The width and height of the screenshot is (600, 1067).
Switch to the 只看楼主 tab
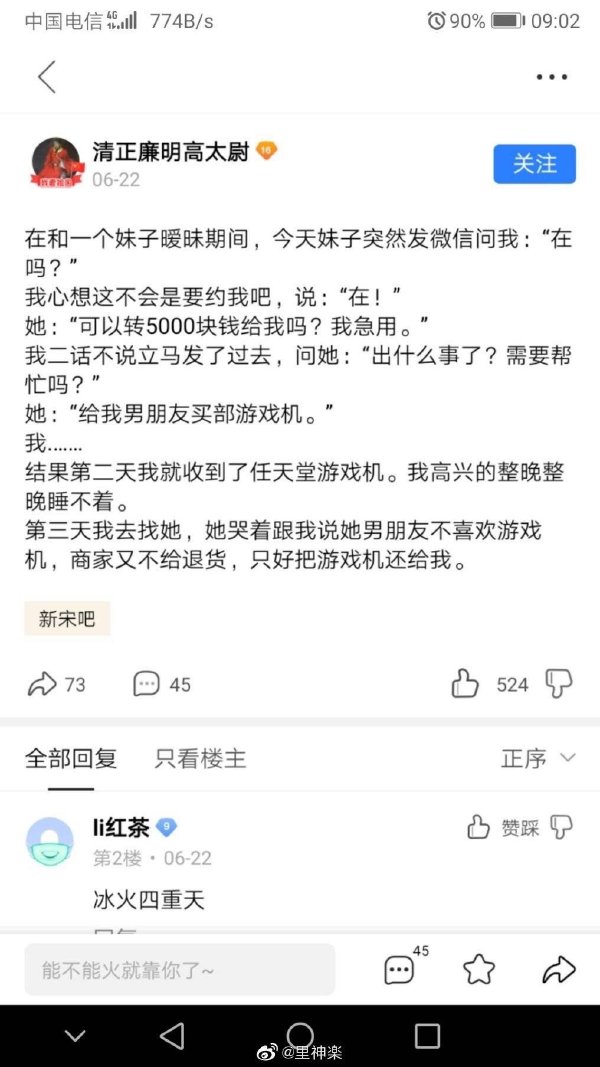[x=200, y=758]
